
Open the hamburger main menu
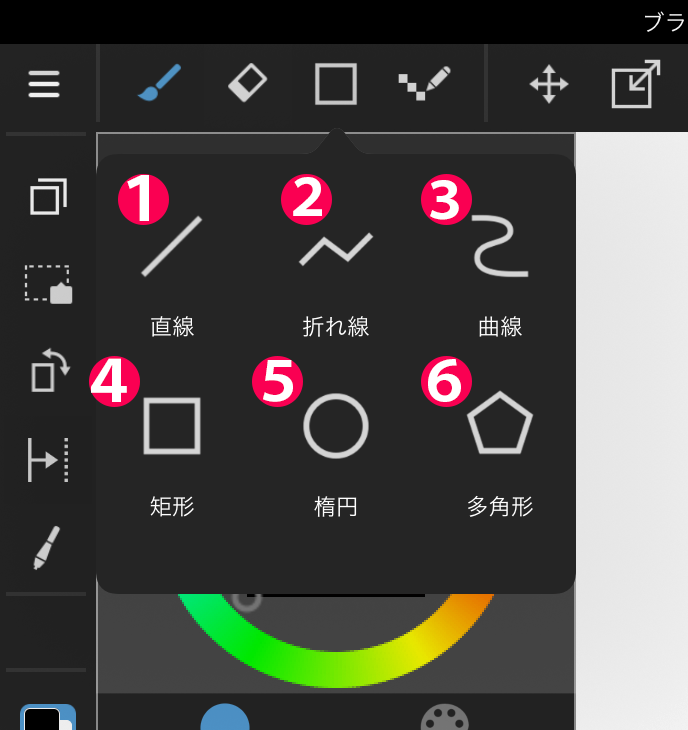[x=44, y=84]
